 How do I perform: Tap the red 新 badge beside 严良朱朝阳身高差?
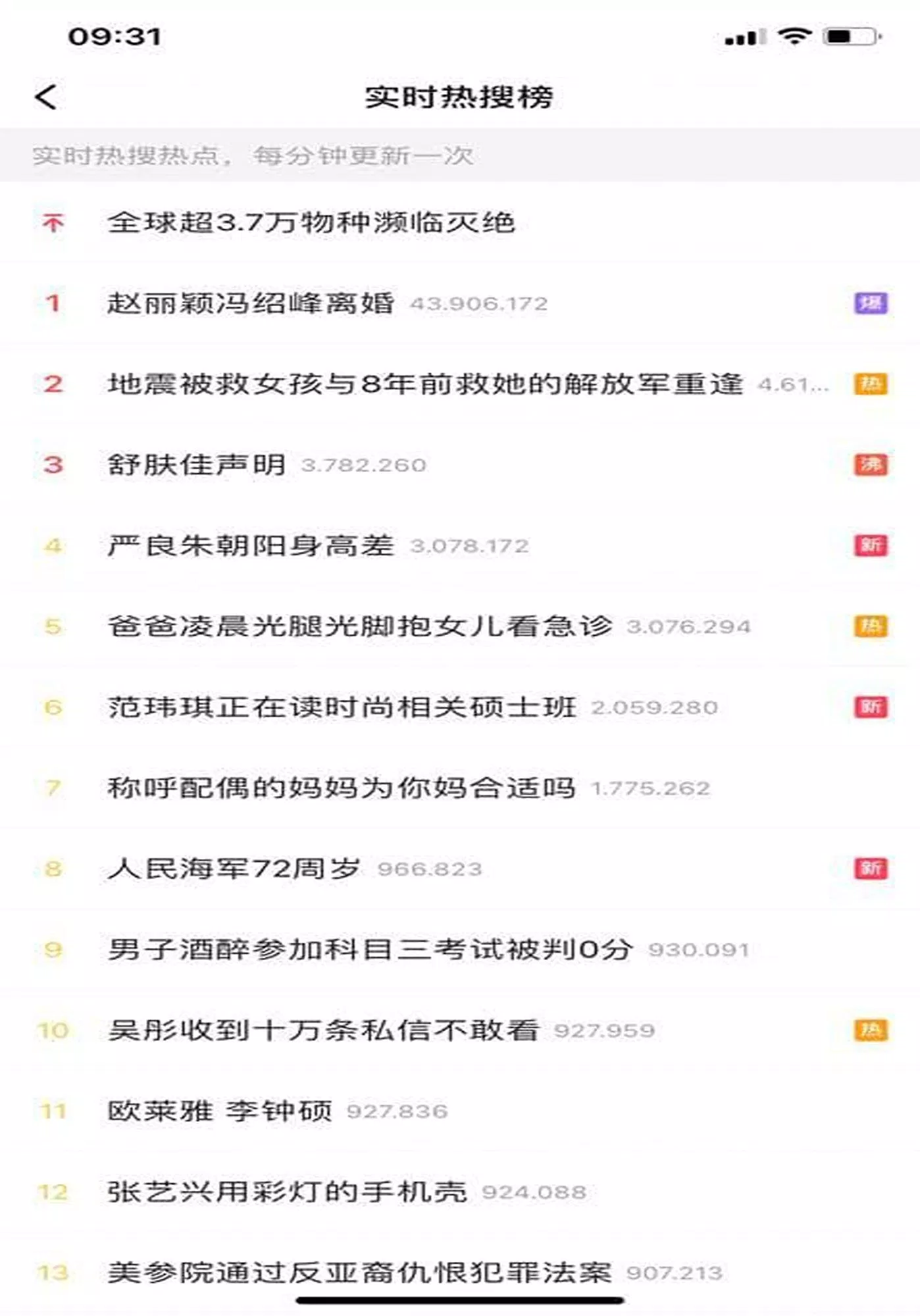pos(870,544)
